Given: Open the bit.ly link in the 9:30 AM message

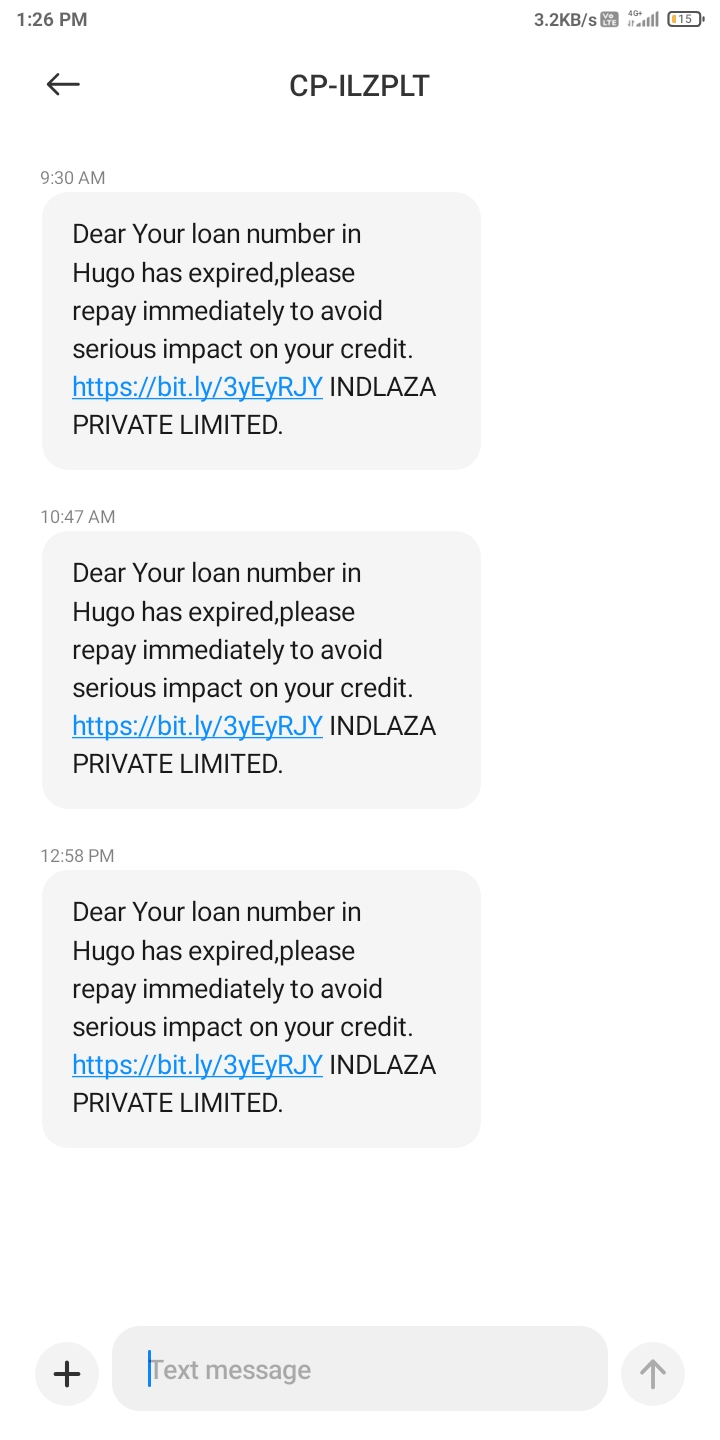Looking at the screenshot, I should pyautogui.click(x=197, y=387).
